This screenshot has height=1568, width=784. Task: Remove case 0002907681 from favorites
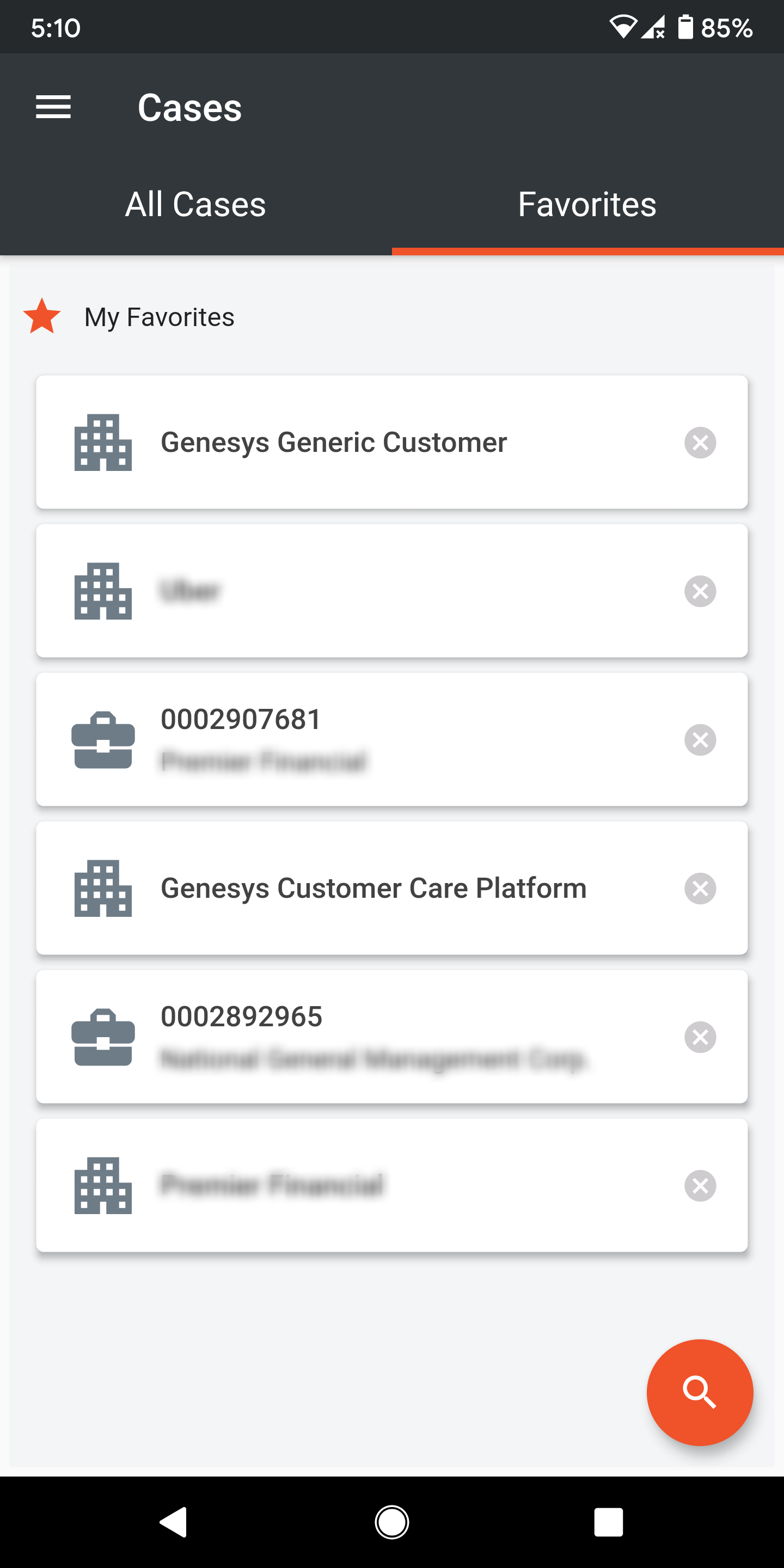tap(700, 739)
